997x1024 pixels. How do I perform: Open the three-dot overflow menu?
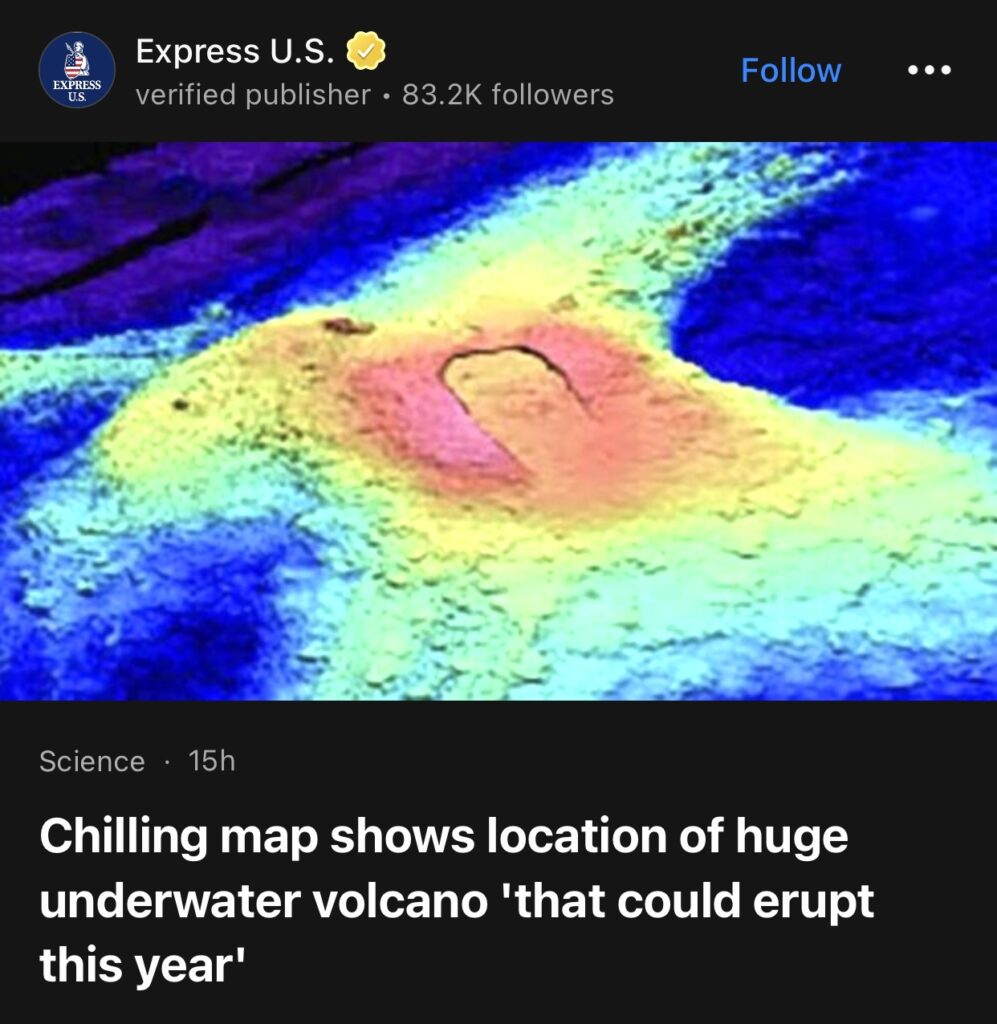click(x=929, y=71)
